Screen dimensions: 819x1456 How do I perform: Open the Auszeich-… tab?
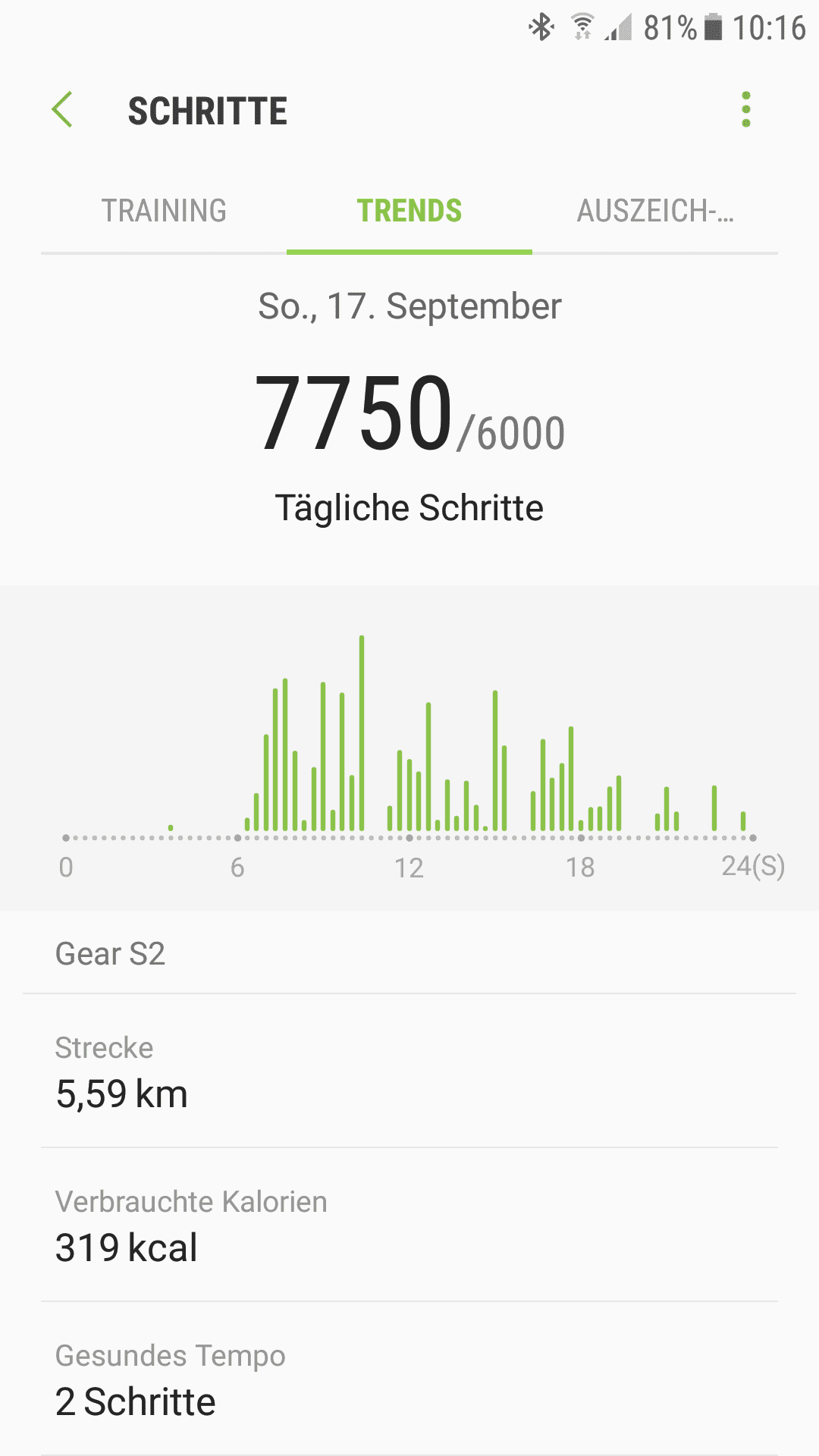[655, 211]
